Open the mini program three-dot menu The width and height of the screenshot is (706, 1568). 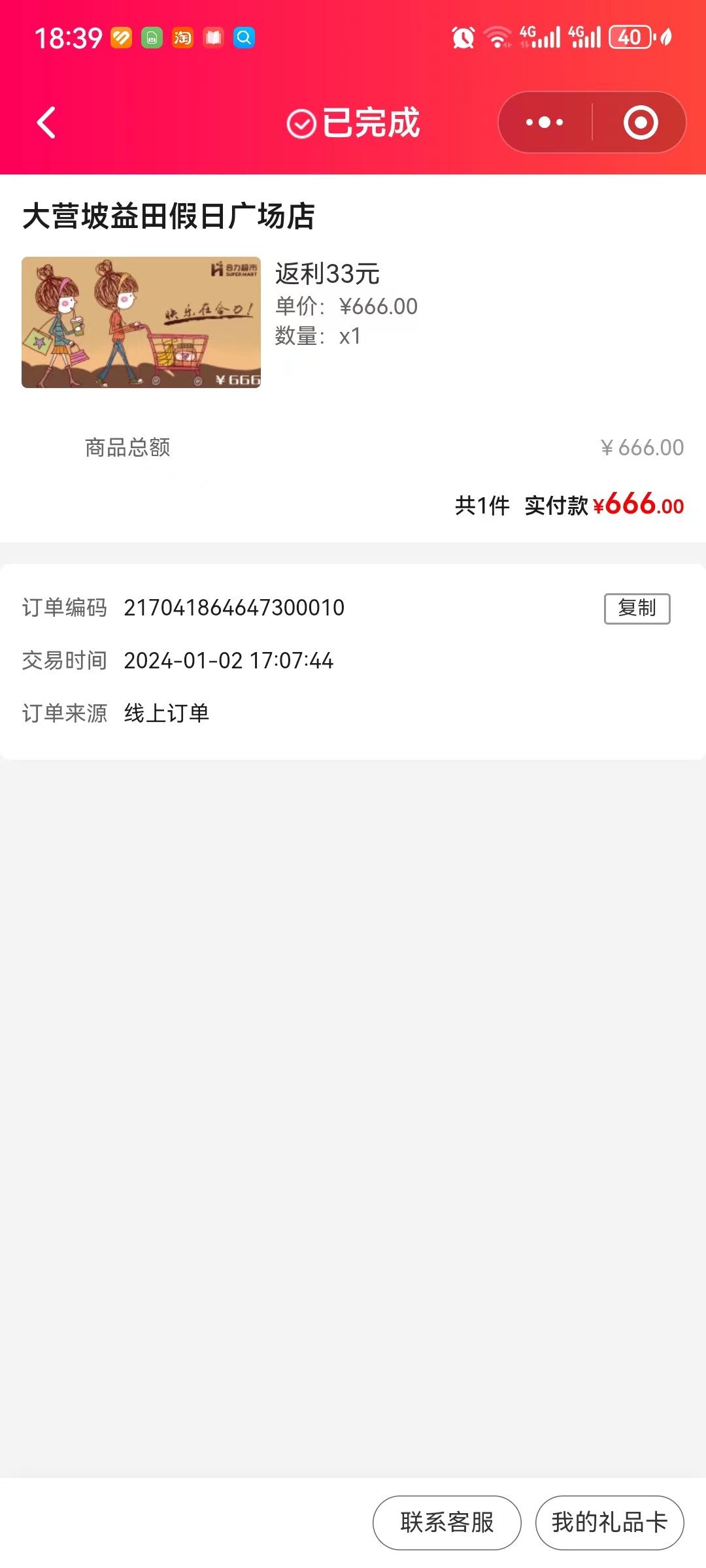point(545,123)
